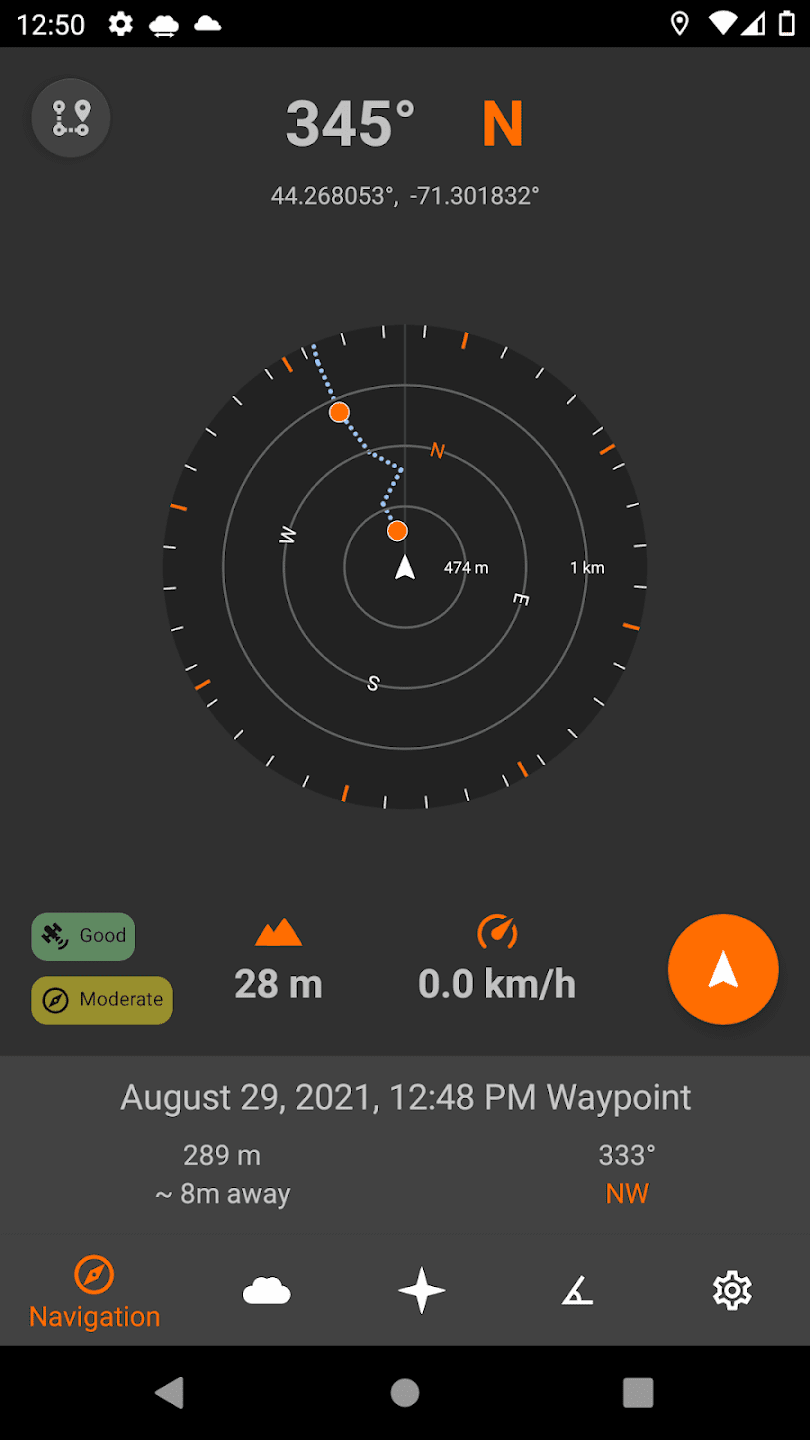Open the backtrack path quick-action icon

coord(70,117)
